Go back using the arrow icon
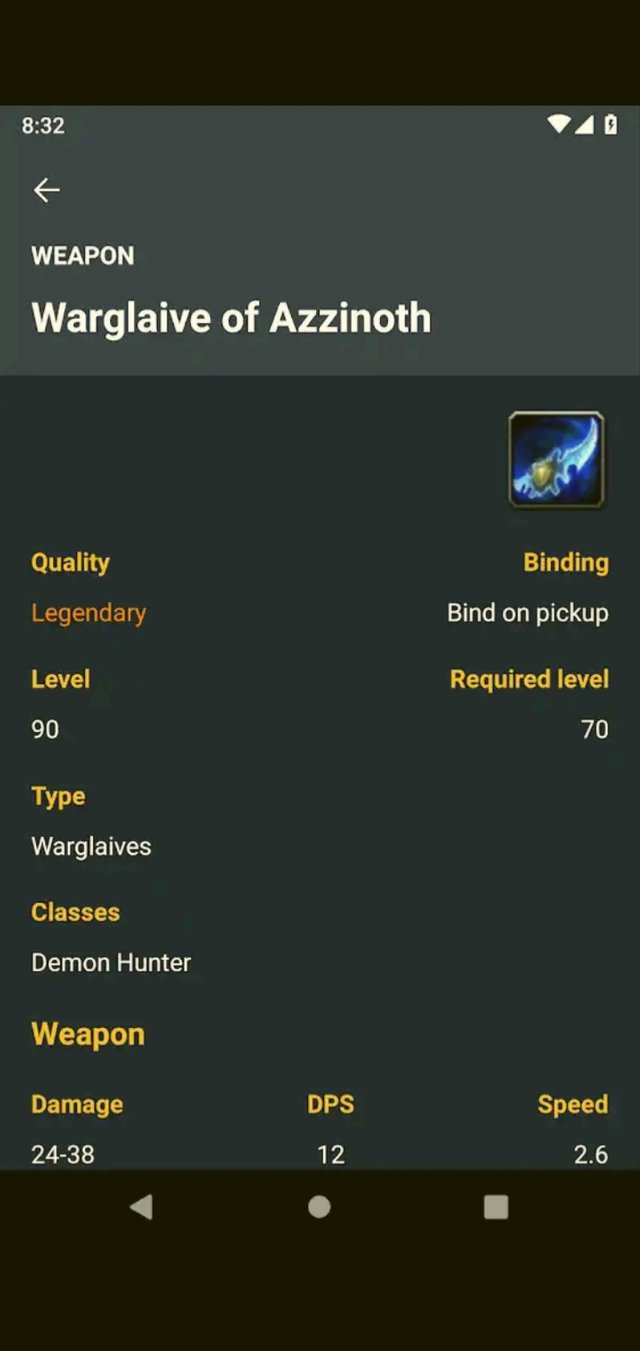The height and width of the screenshot is (1351, 640). [46, 190]
